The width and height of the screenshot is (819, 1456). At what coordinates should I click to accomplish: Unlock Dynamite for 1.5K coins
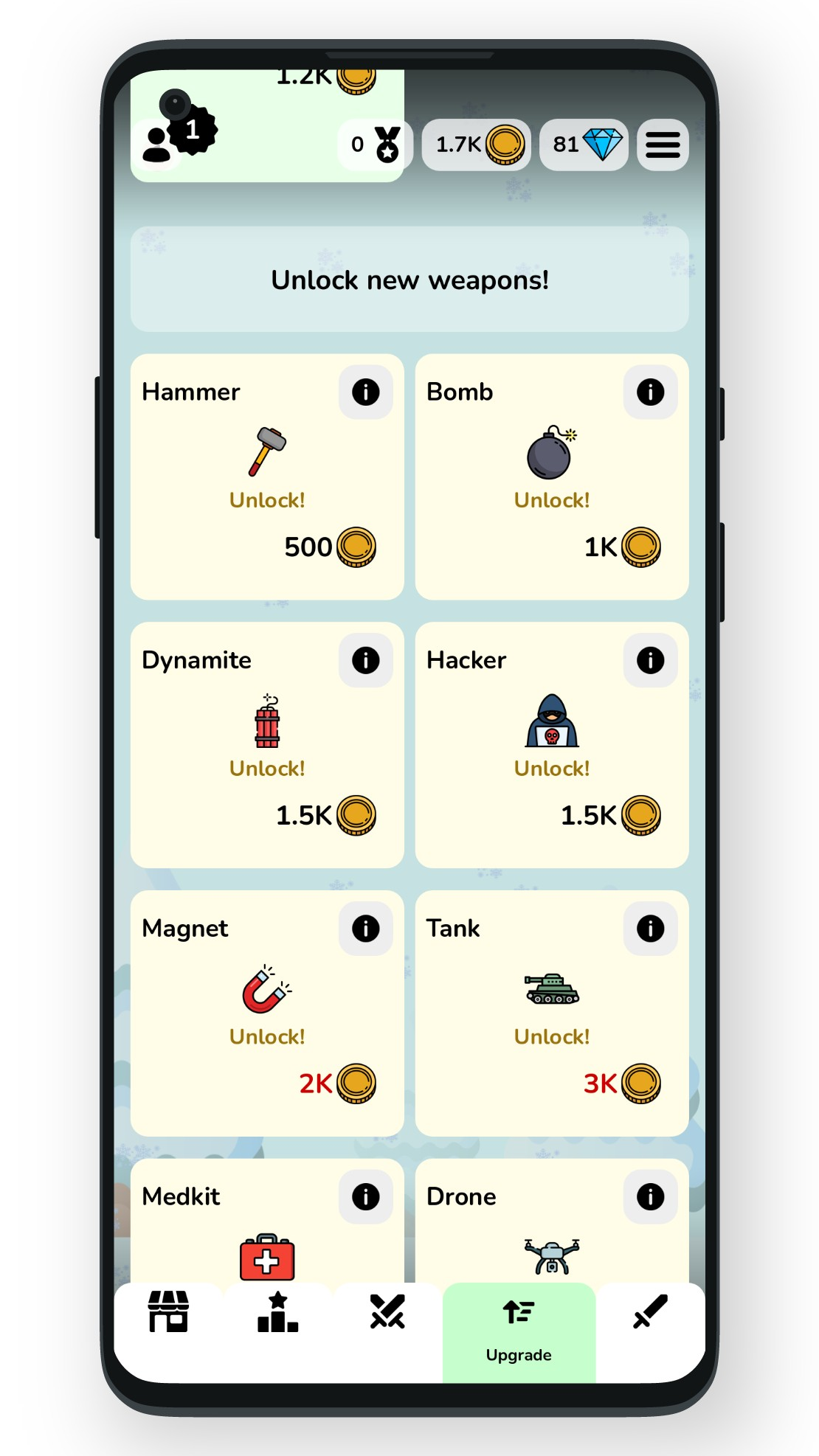pos(267,769)
